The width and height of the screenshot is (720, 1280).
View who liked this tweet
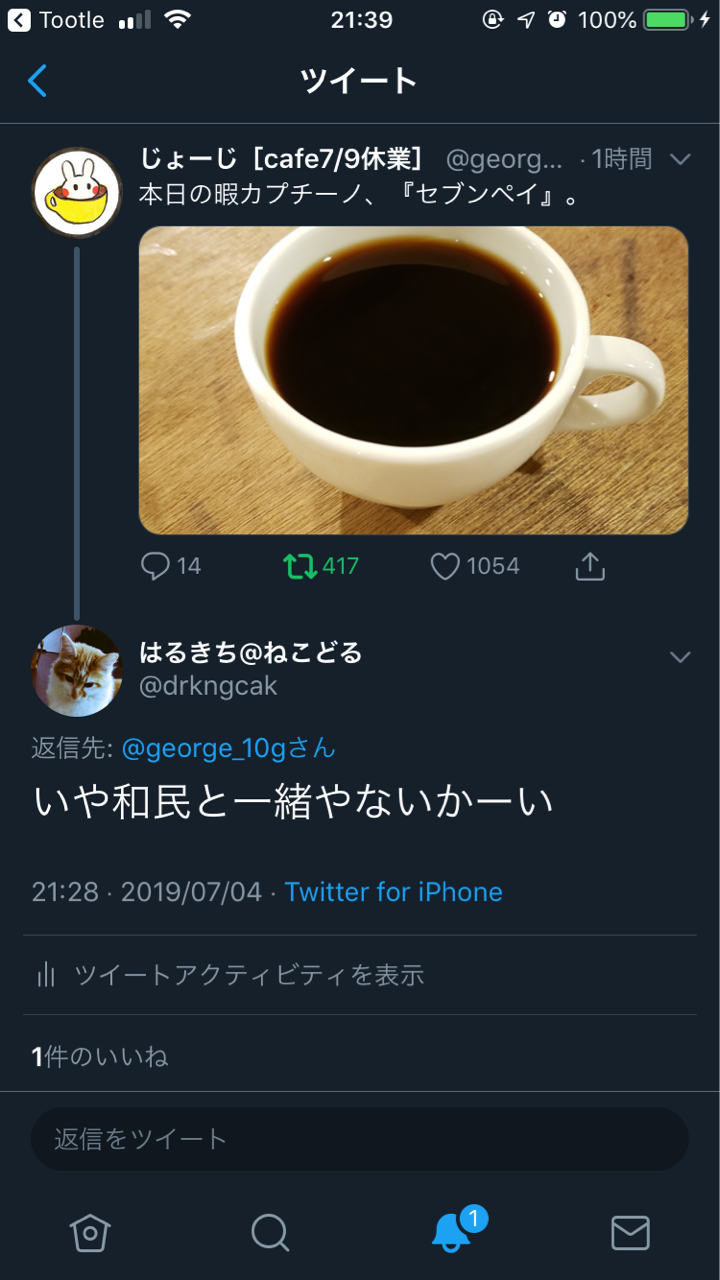100,1057
